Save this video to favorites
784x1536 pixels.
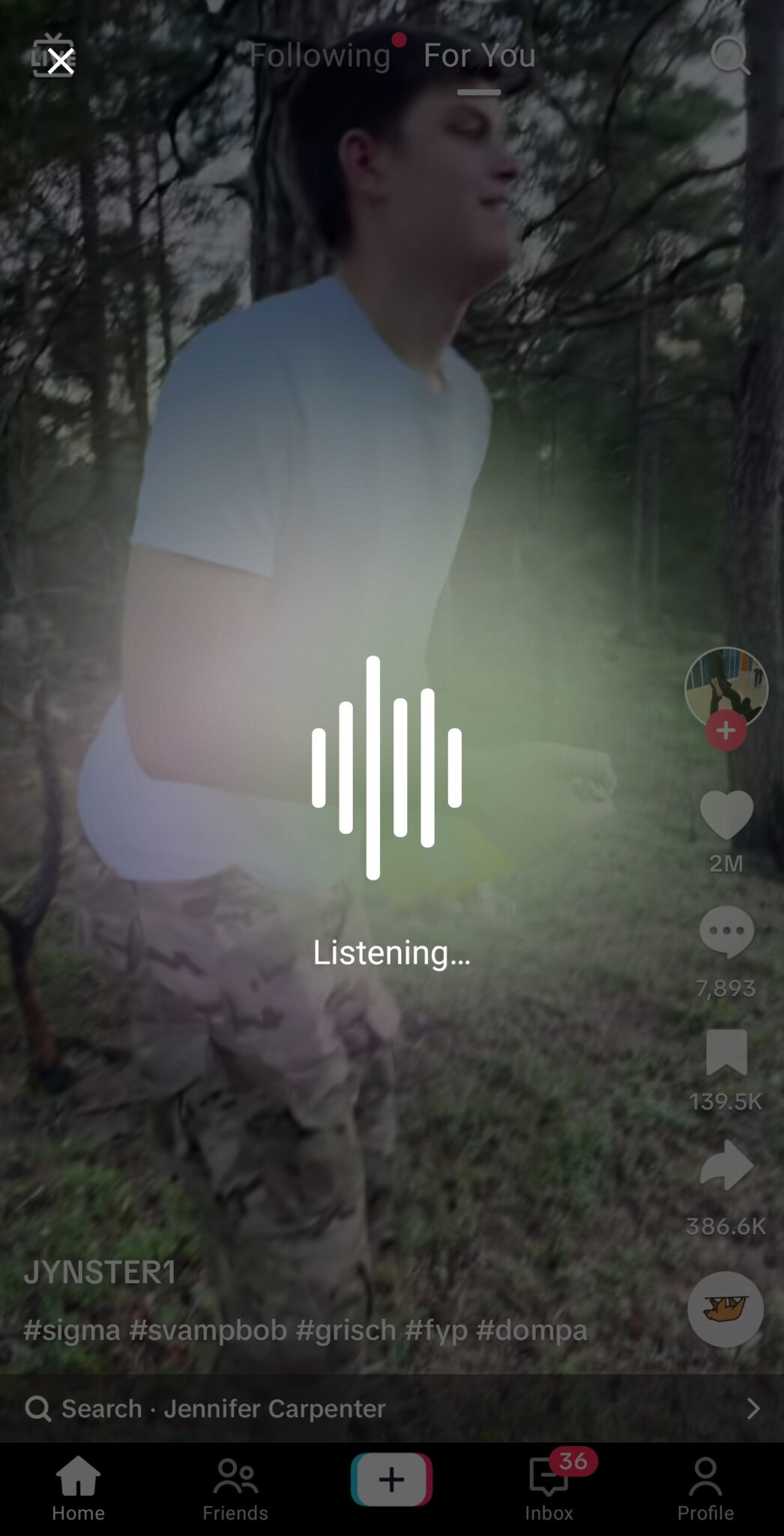click(x=726, y=1052)
